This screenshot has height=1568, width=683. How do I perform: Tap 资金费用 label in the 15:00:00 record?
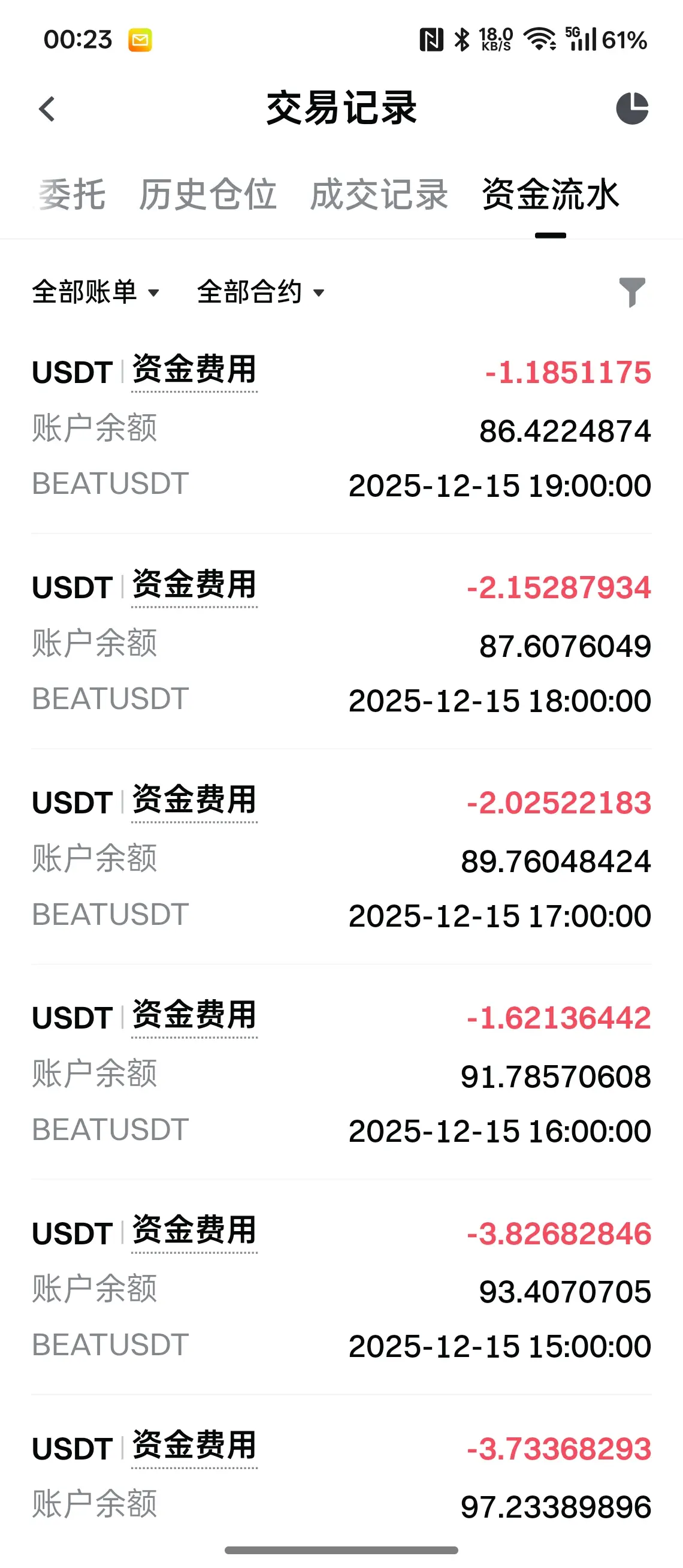click(x=194, y=1230)
